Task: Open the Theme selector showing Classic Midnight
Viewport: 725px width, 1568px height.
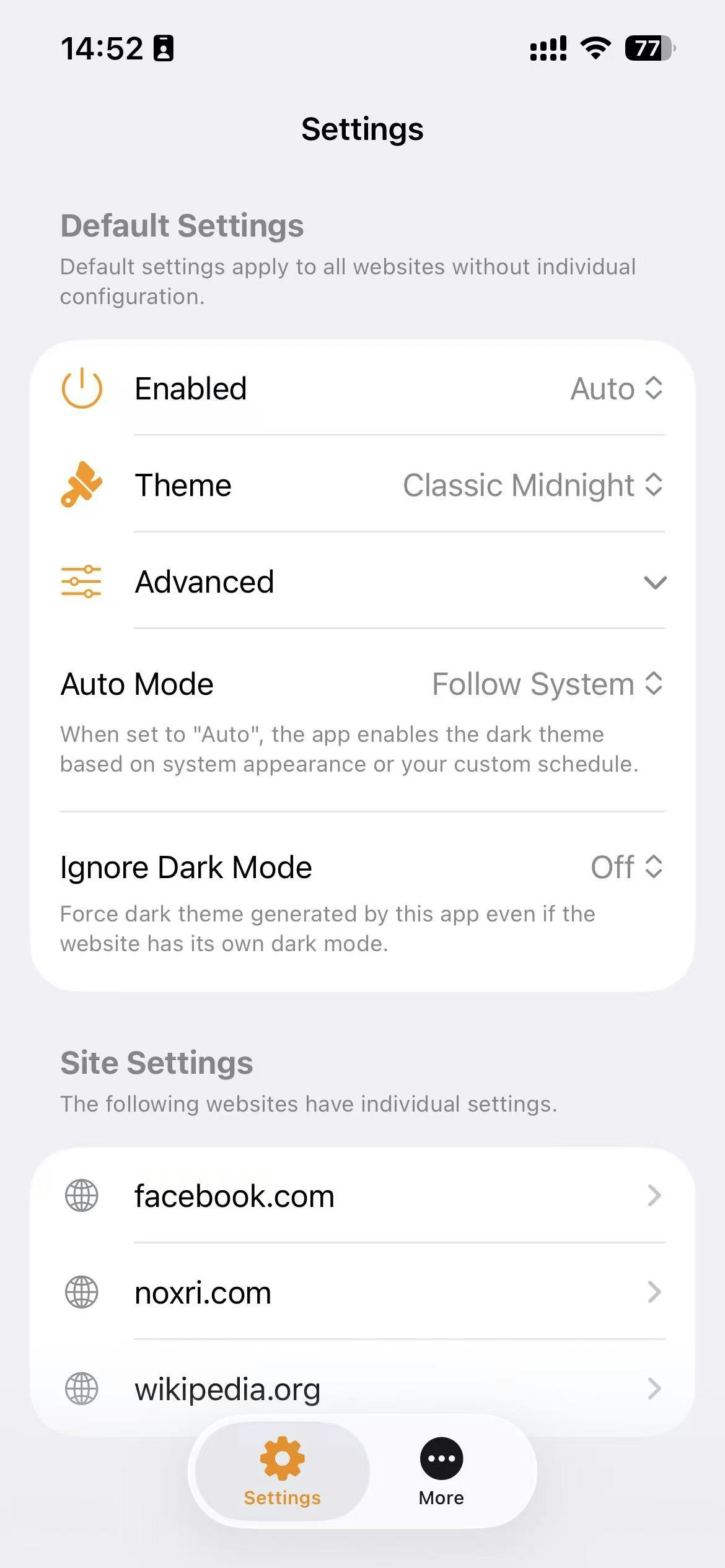Action: pos(533,486)
